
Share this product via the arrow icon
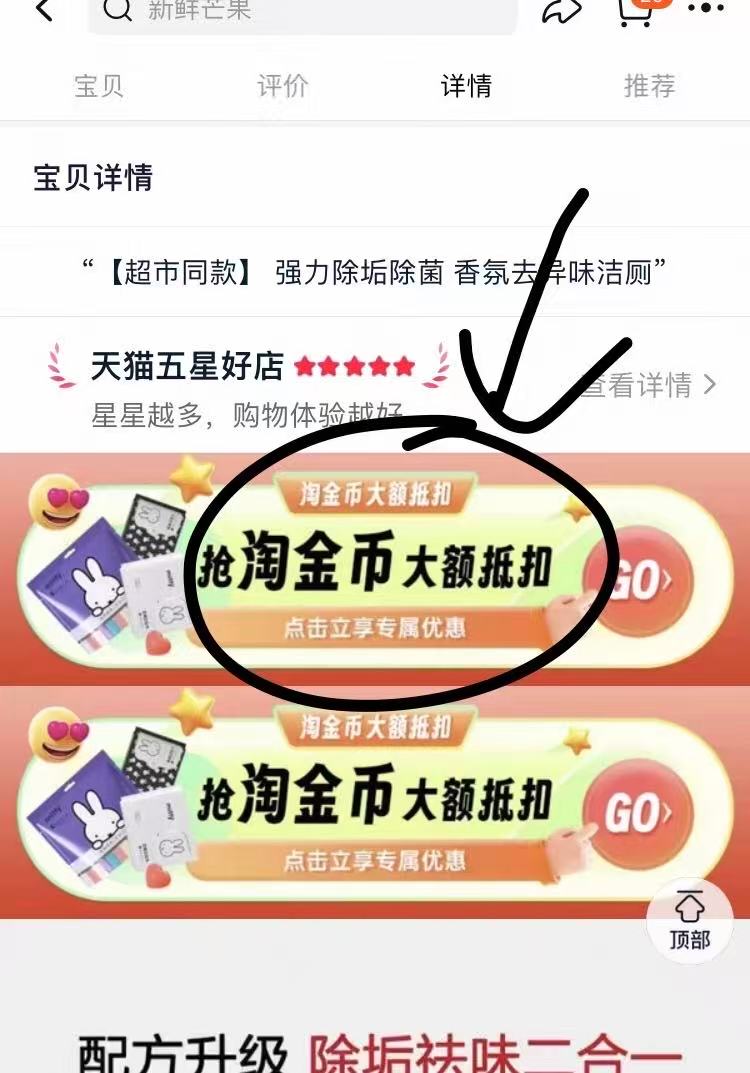tap(562, 10)
